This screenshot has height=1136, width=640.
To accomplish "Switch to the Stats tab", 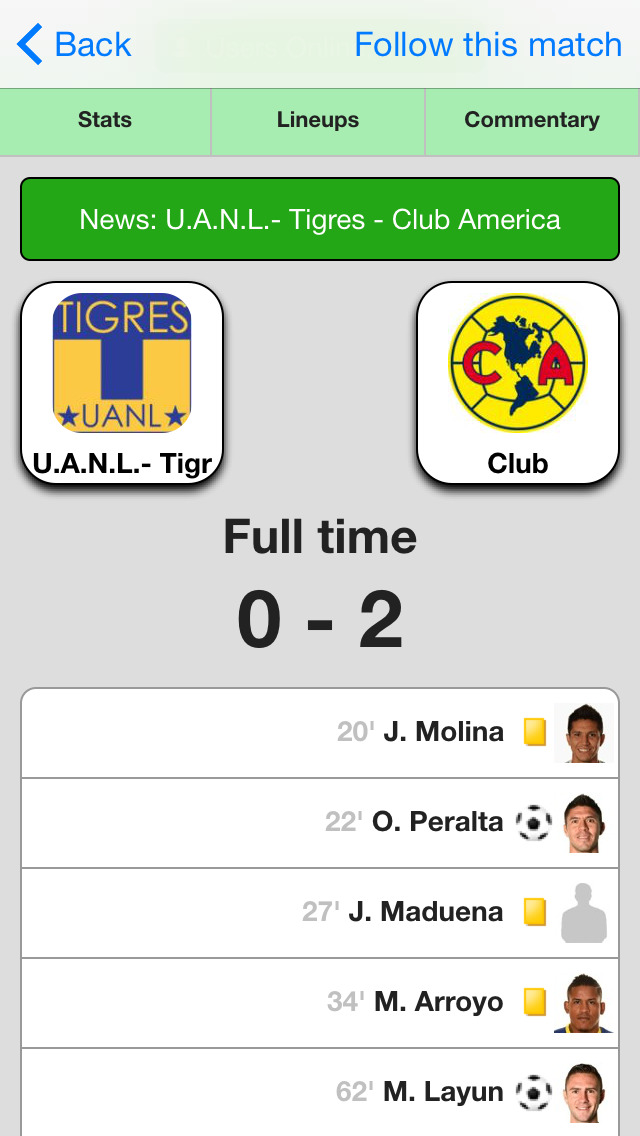I will tap(105, 120).
